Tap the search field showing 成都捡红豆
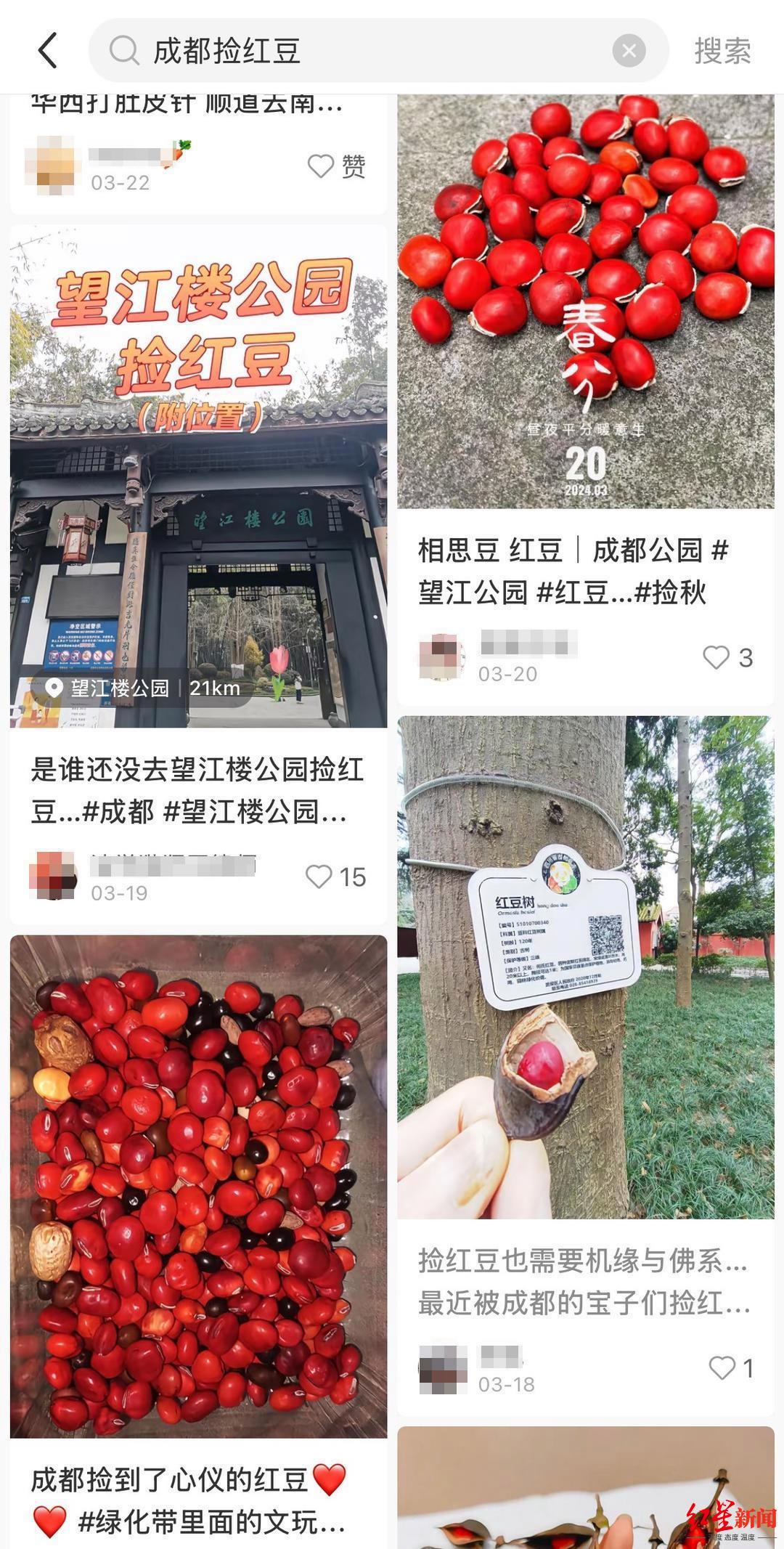The height and width of the screenshot is (1549, 784). click(x=363, y=51)
